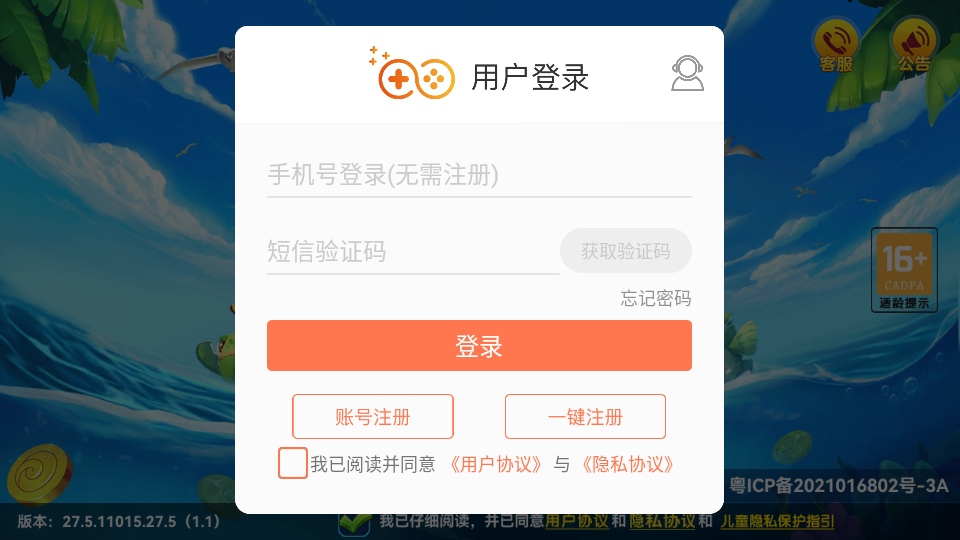View the 《隐私协议》 privacy agreement
Screen dimensions: 960x540
point(627,464)
